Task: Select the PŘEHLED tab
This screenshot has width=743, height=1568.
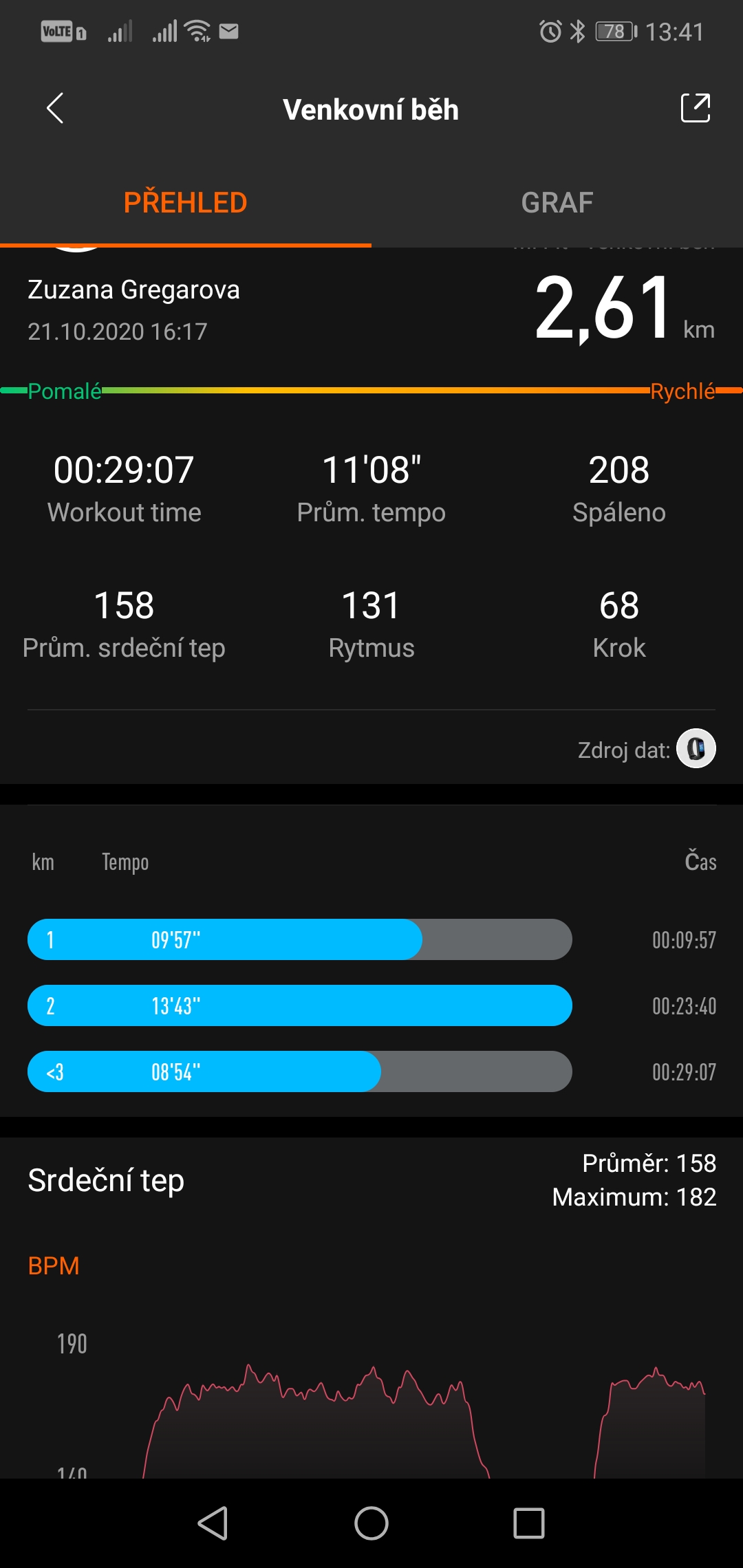Action: coord(186,203)
